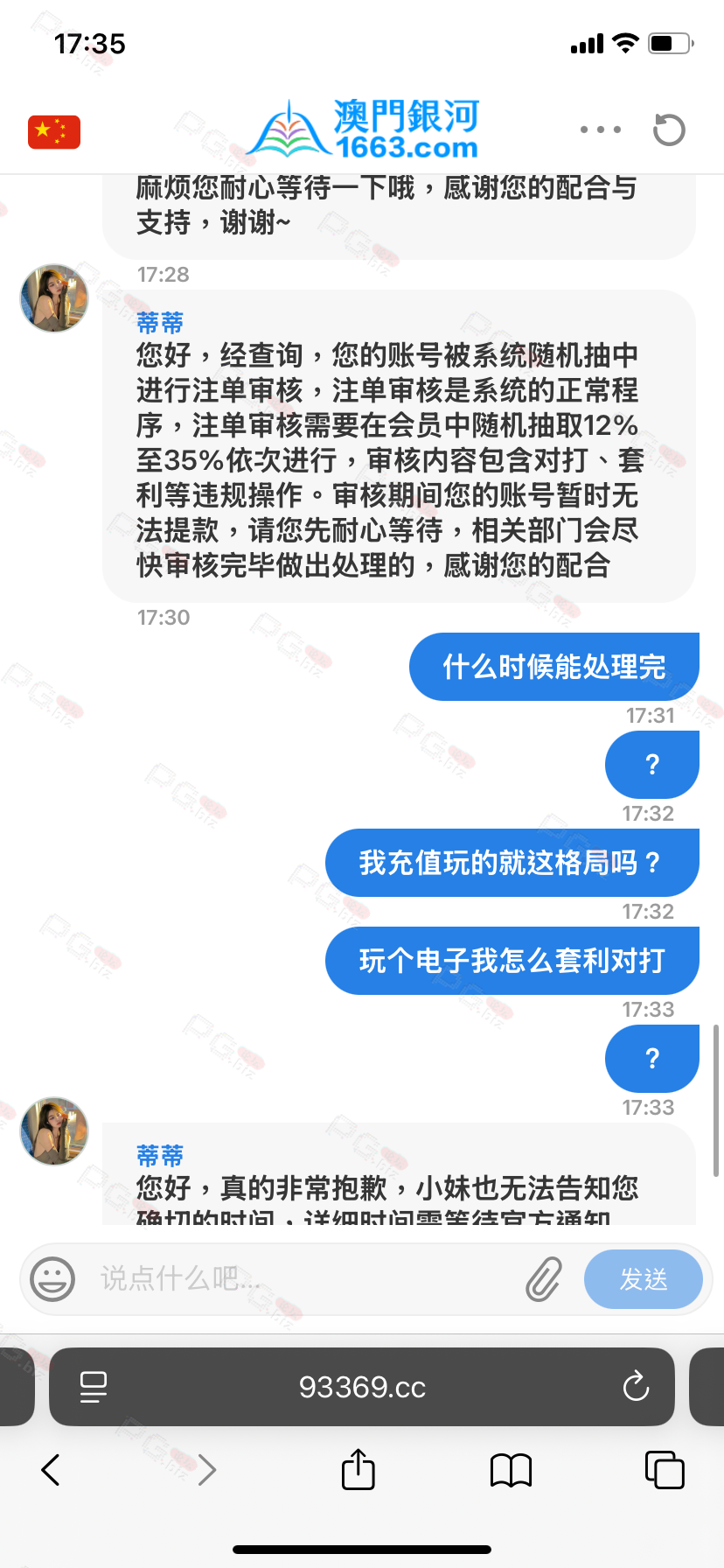Open the three-dot overflow menu
The width and height of the screenshot is (724, 1568).
click(x=601, y=129)
